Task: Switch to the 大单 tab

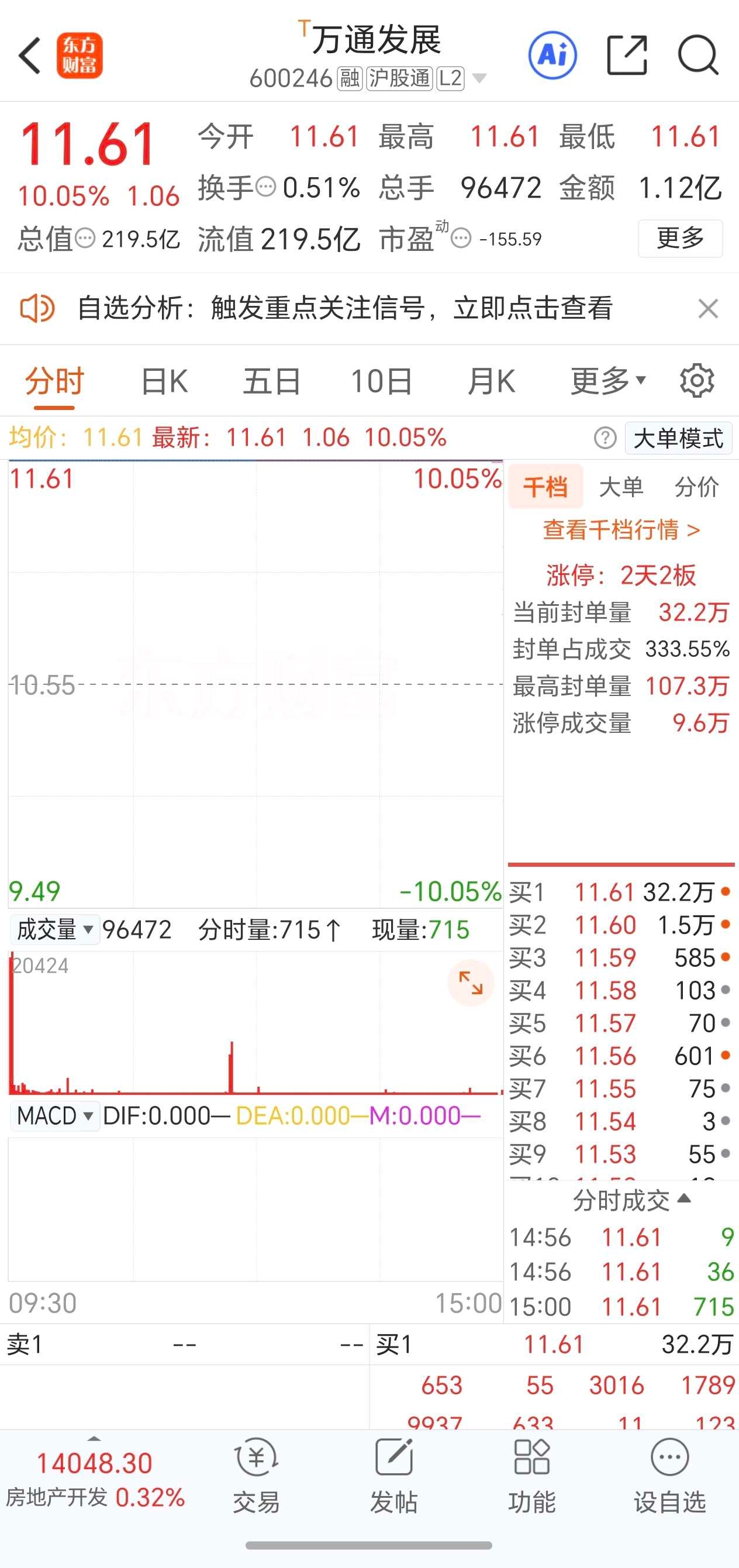Action: (621, 487)
